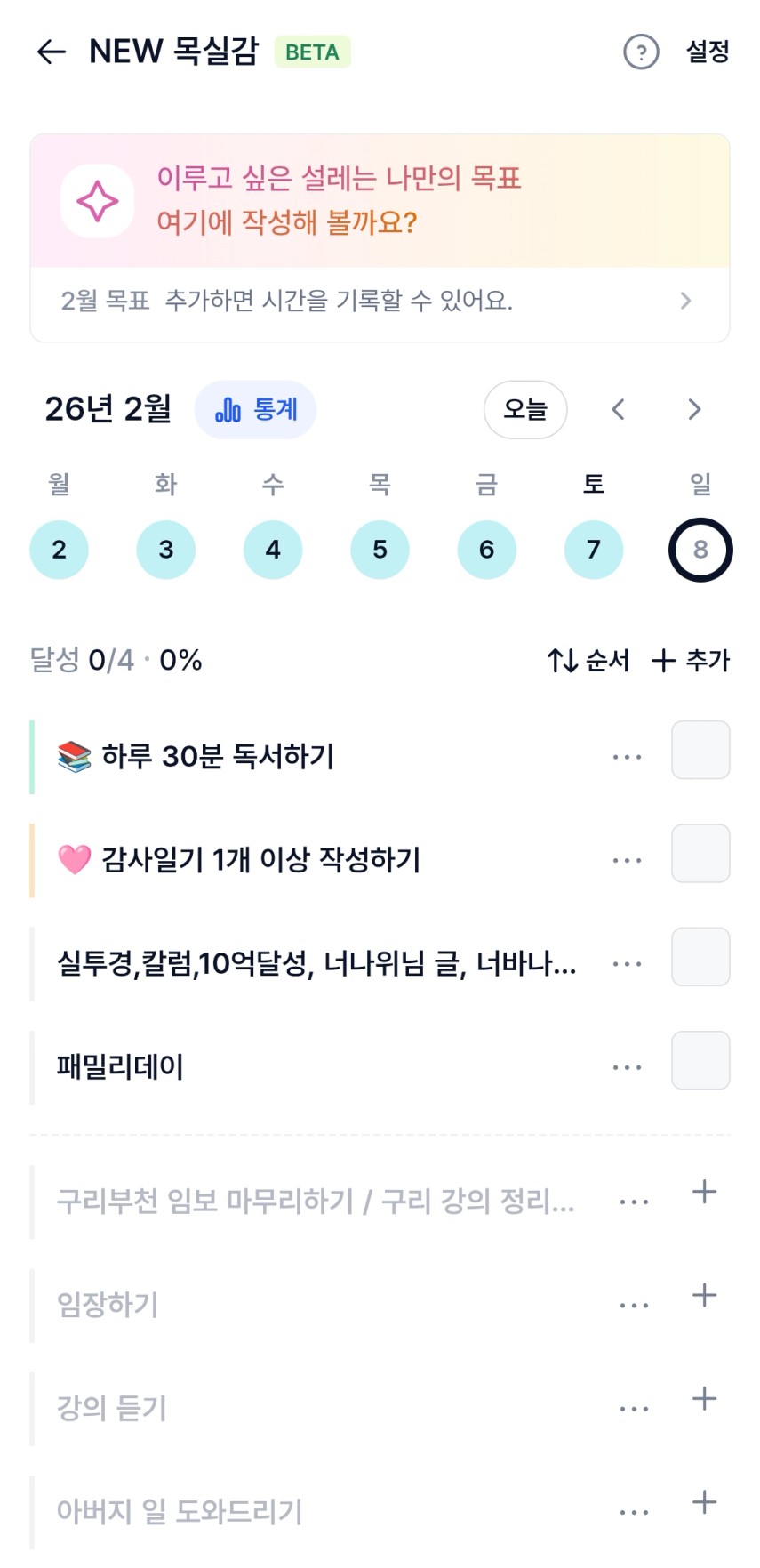Open more options for 패밀리데이
The width and height of the screenshot is (760, 1568).
[627, 1067]
